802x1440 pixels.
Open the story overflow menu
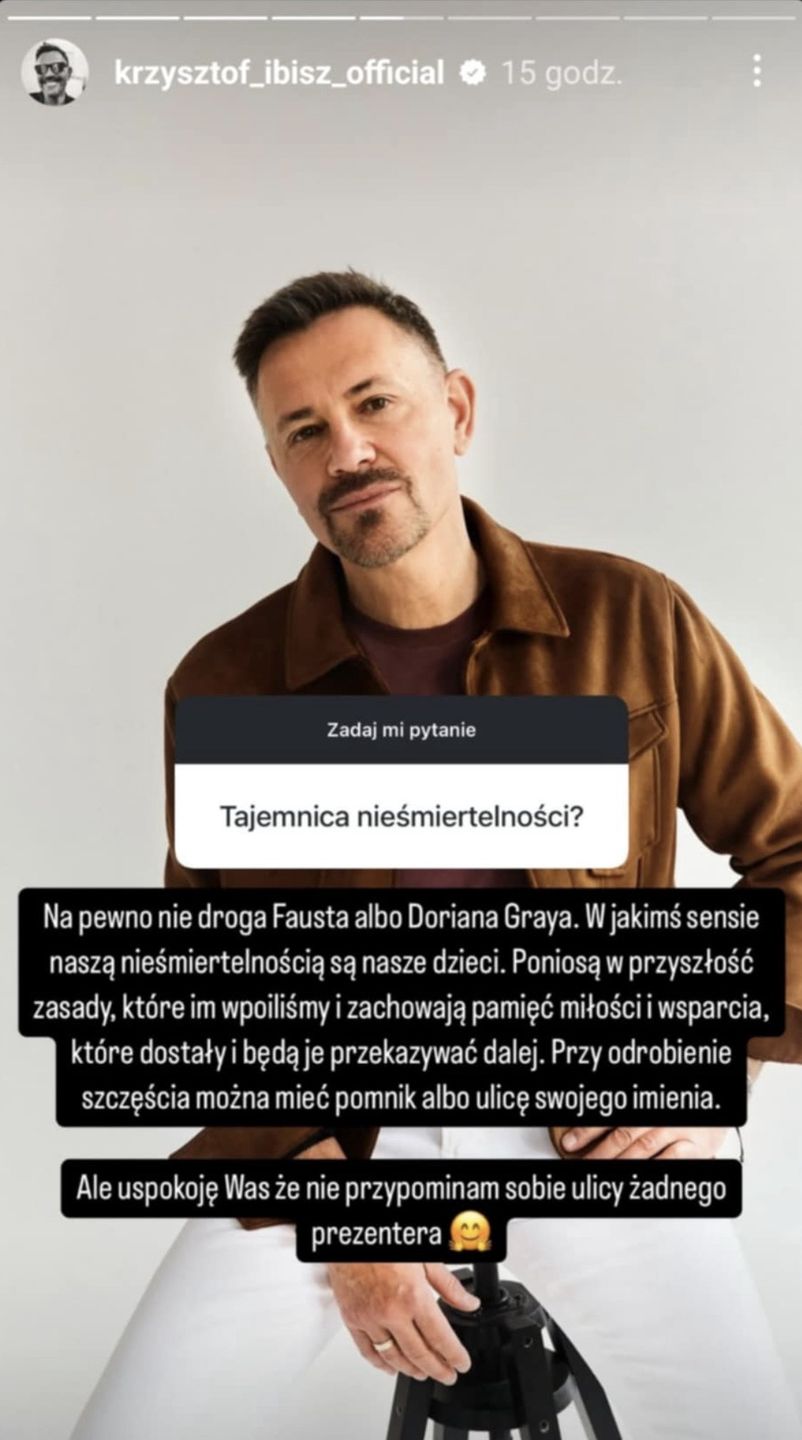pyautogui.click(x=757, y=71)
